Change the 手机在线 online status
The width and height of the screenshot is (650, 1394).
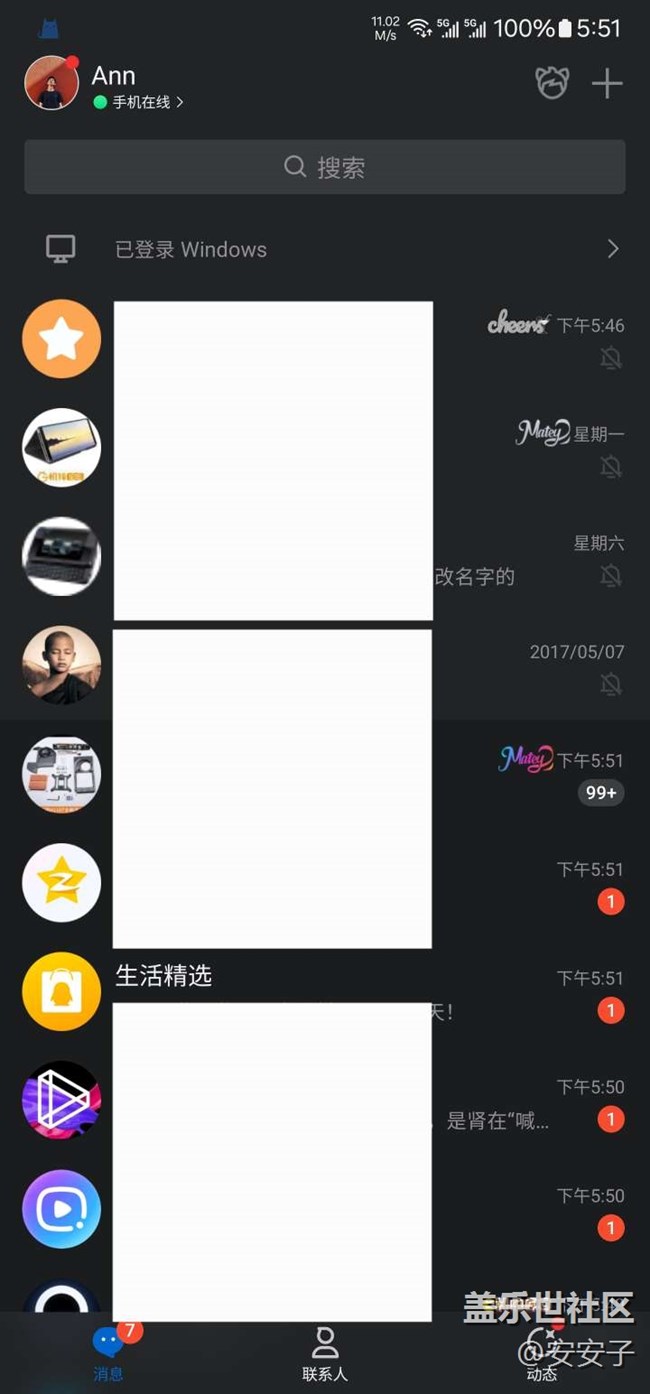click(138, 102)
